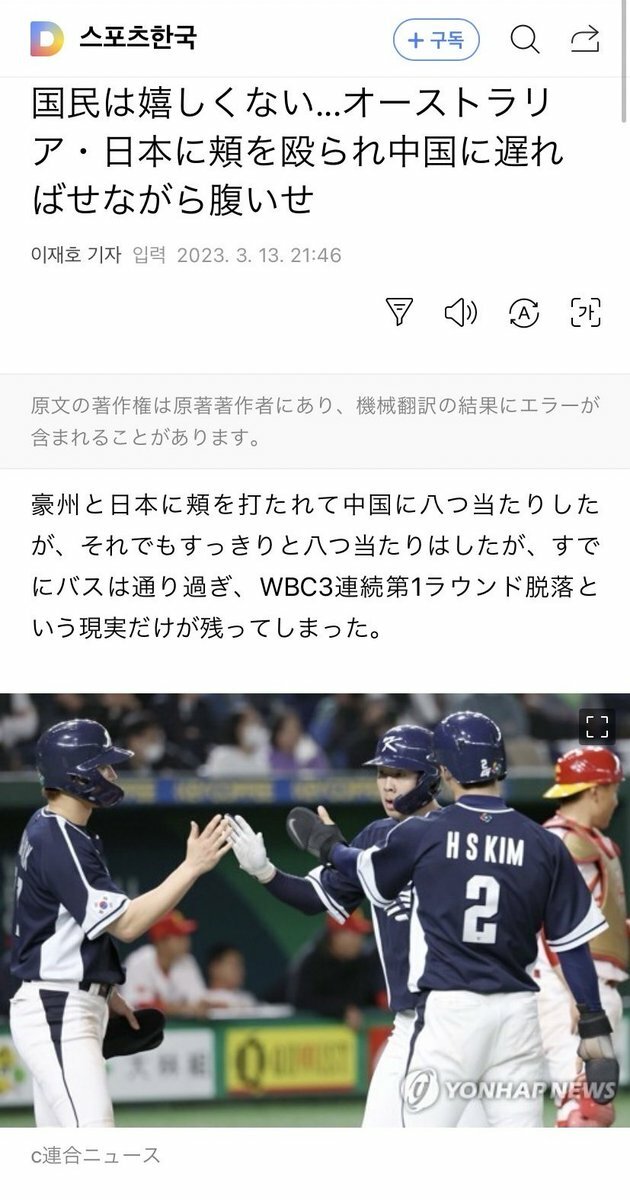Image resolution: width=630 pixels, height=1200 pixels.
Task: Change the font size with 가 icon
Action: tap(585, 312)
